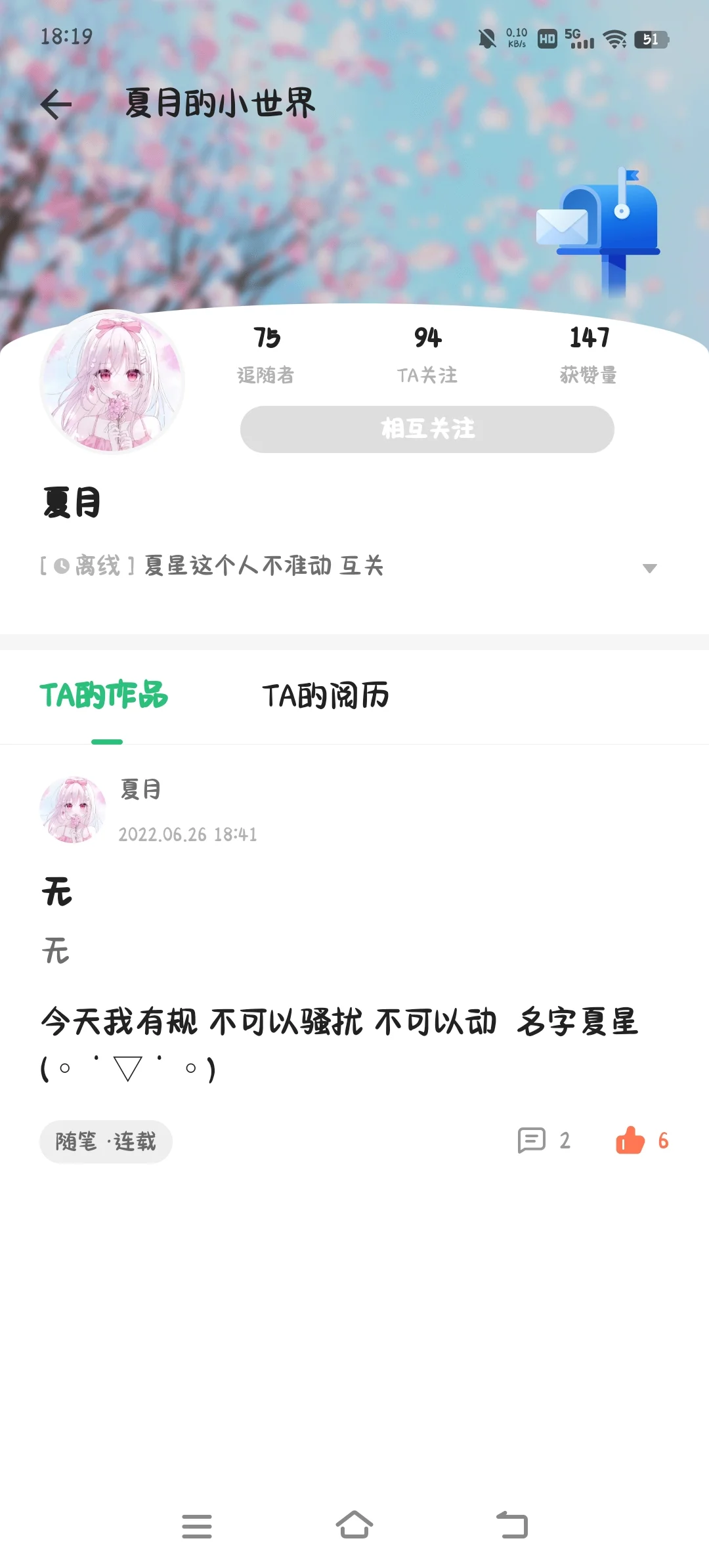Go back using the top arrow
Image resolution: width=709 pixels, height=1568 pixels.
coord(56,104)
